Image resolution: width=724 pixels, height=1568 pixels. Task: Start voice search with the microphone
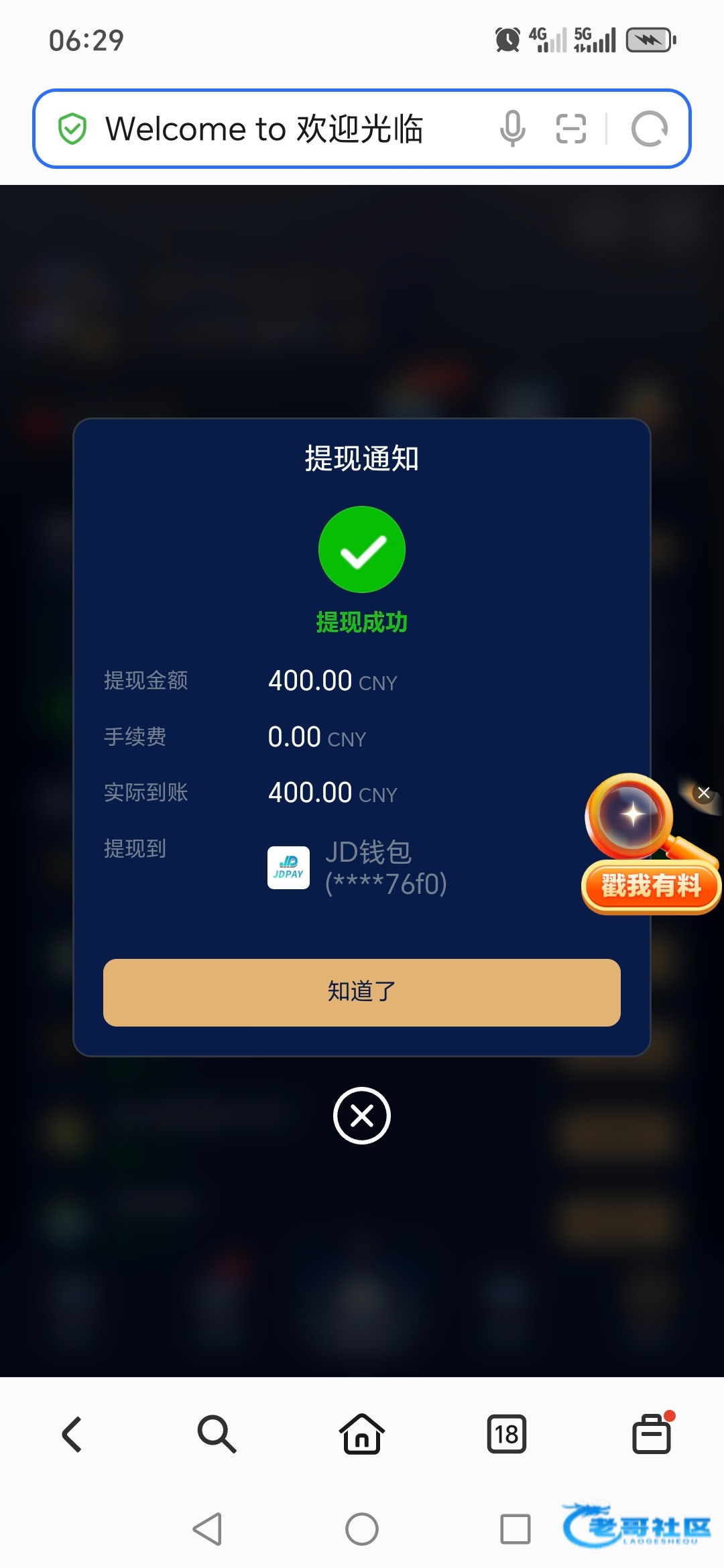(x=512, y=129)
